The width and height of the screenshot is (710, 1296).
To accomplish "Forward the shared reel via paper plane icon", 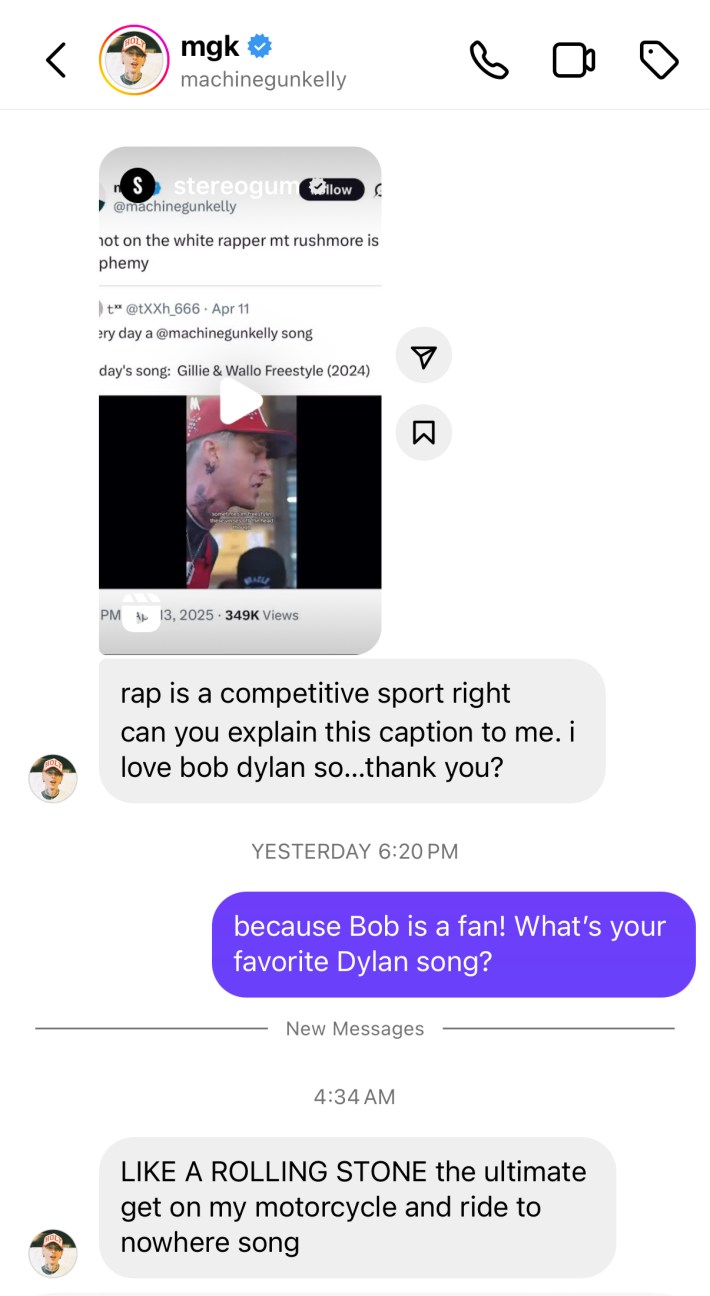I will [x=424, y=356].
